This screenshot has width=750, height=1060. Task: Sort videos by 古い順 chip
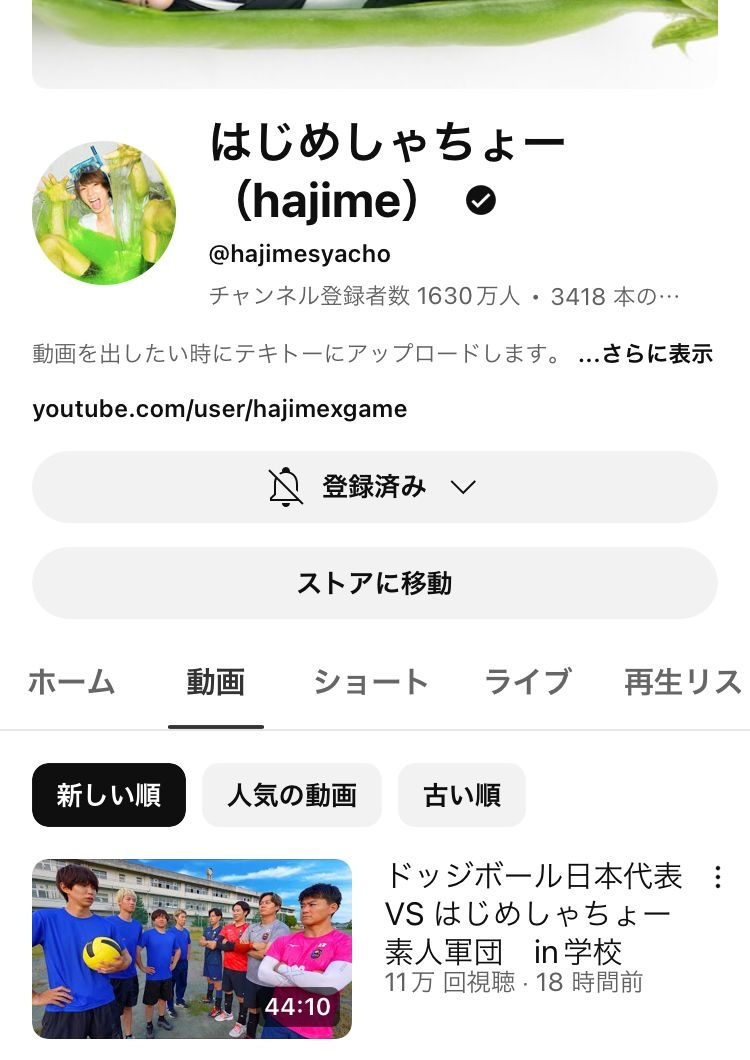coord(461,795)
